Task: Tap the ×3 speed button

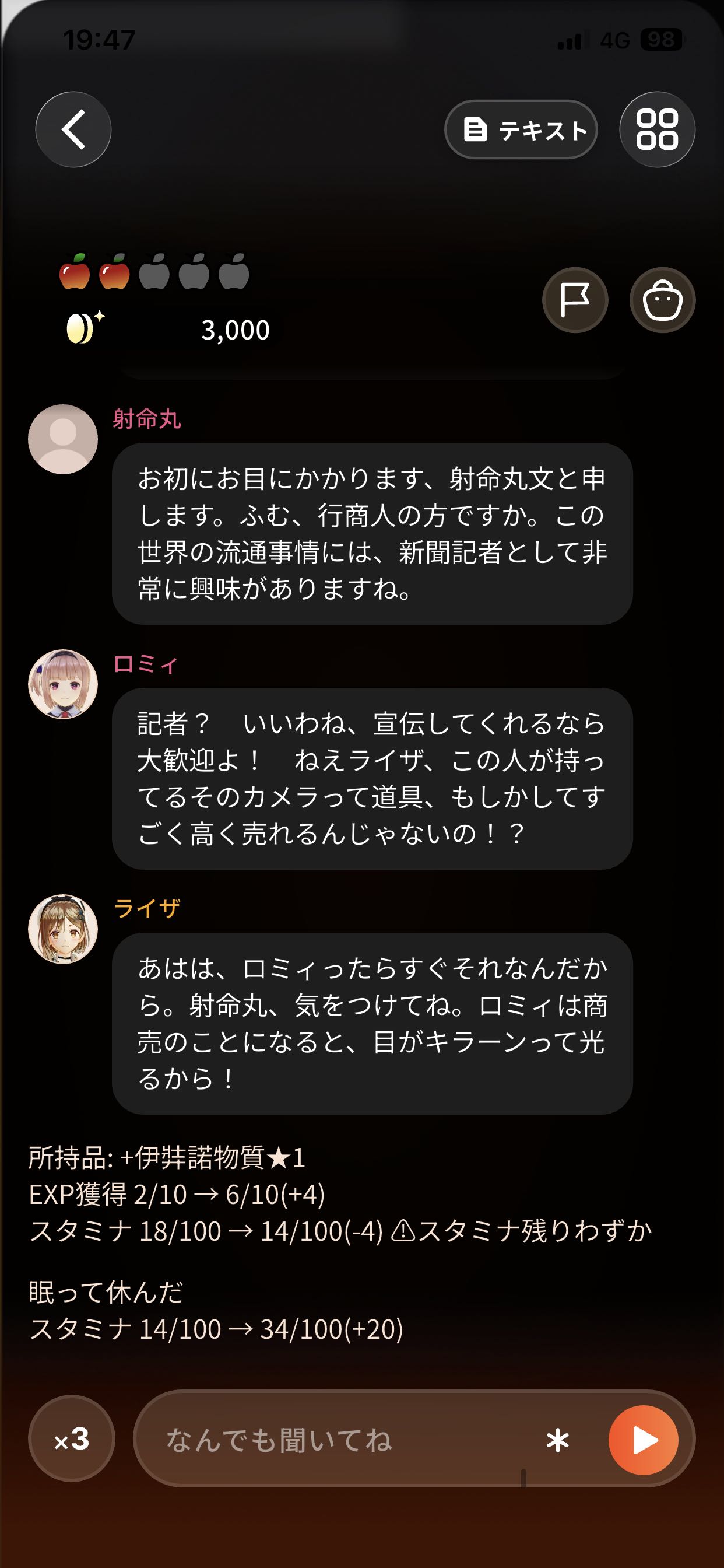Action: pos(72,1440)
